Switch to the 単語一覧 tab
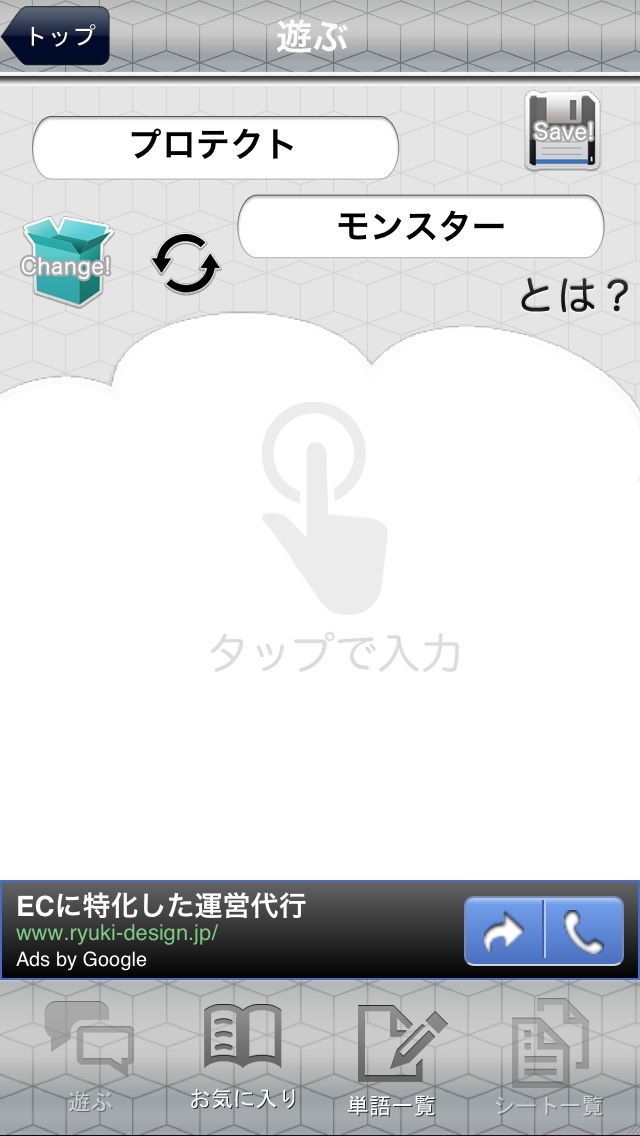Viewport: 640px width, 1136px height. [391, 1060]
